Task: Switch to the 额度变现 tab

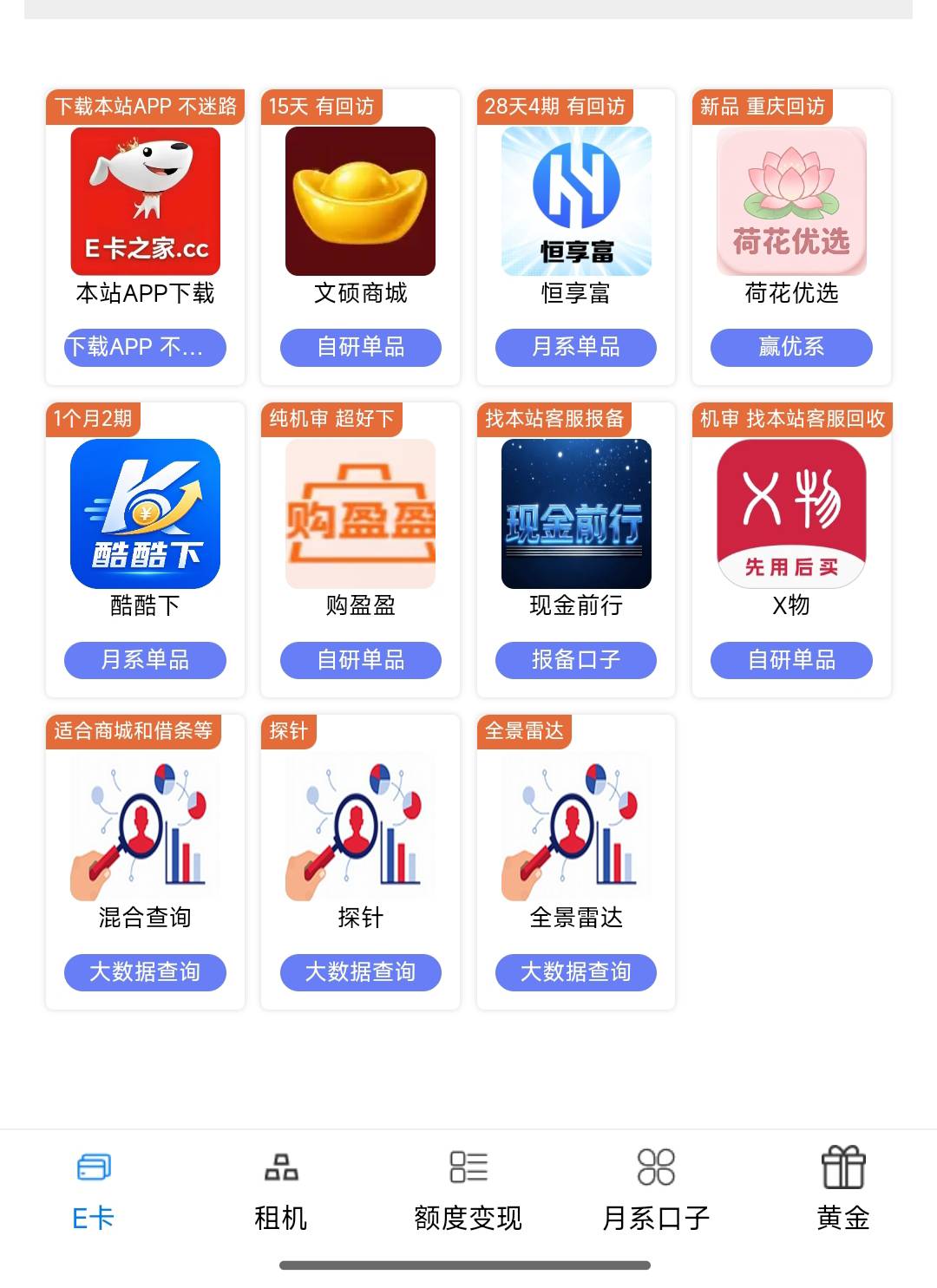Action: point(468,1190)
